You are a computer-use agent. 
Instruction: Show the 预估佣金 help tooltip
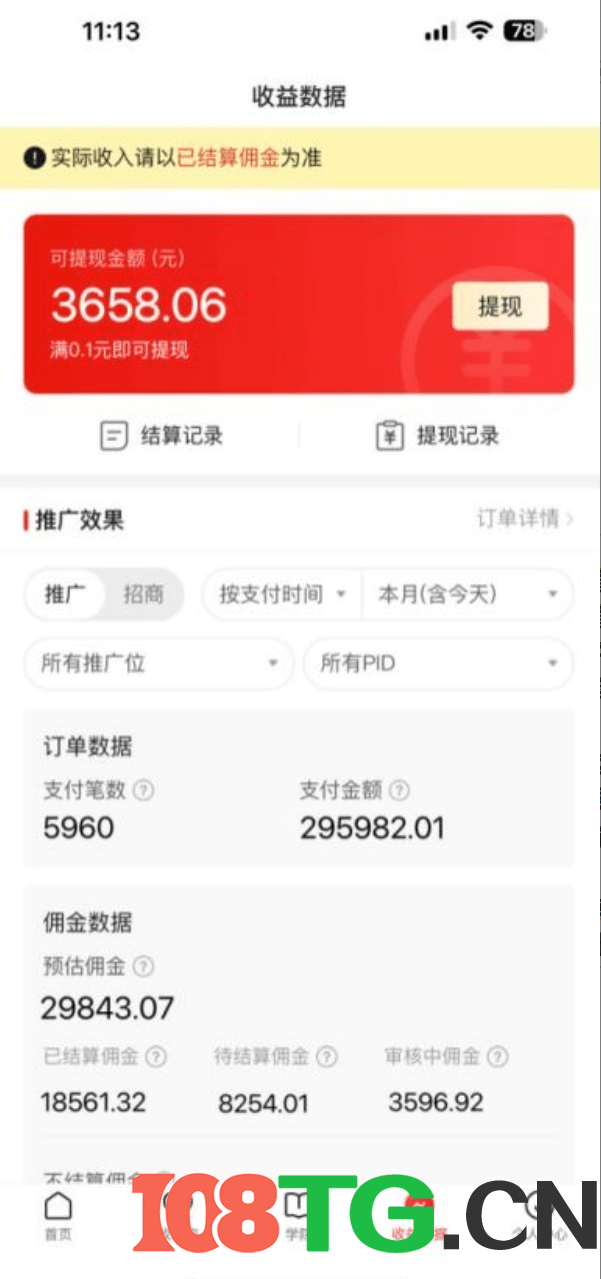pyautogui.click(x=144, y=966)
